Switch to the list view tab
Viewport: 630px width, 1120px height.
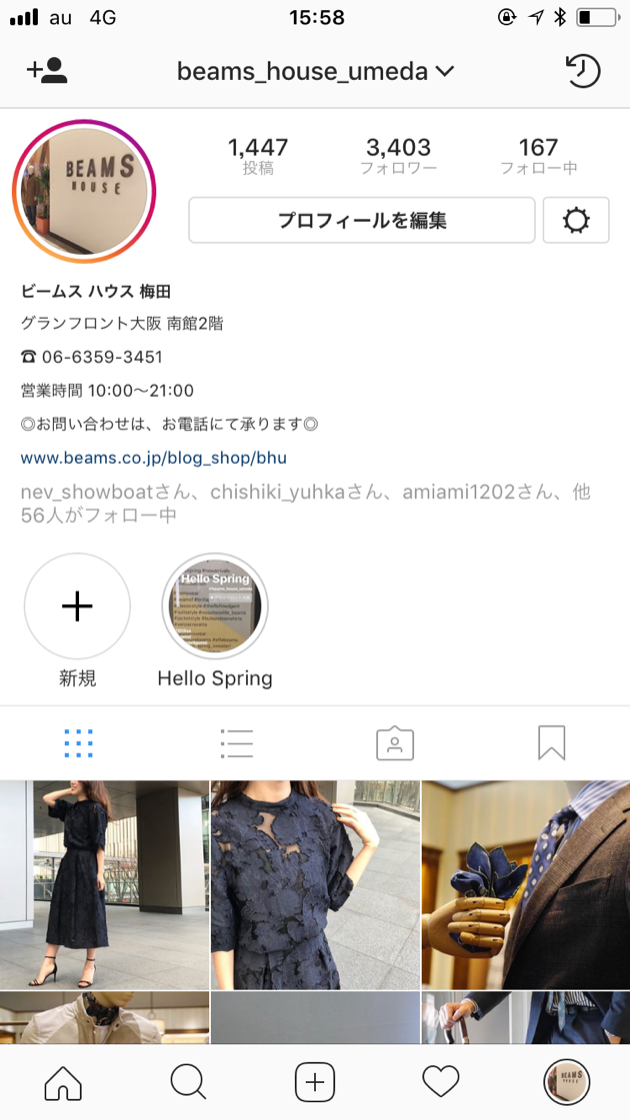237,743
